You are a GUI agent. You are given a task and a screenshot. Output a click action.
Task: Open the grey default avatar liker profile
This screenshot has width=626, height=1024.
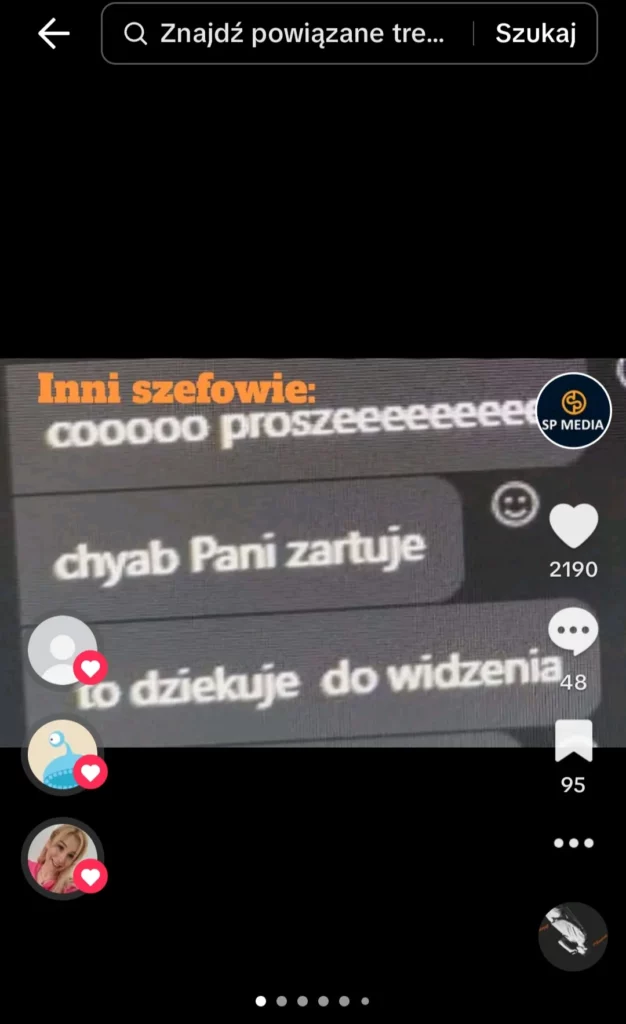pyautogui.click(x=62, y=650)
